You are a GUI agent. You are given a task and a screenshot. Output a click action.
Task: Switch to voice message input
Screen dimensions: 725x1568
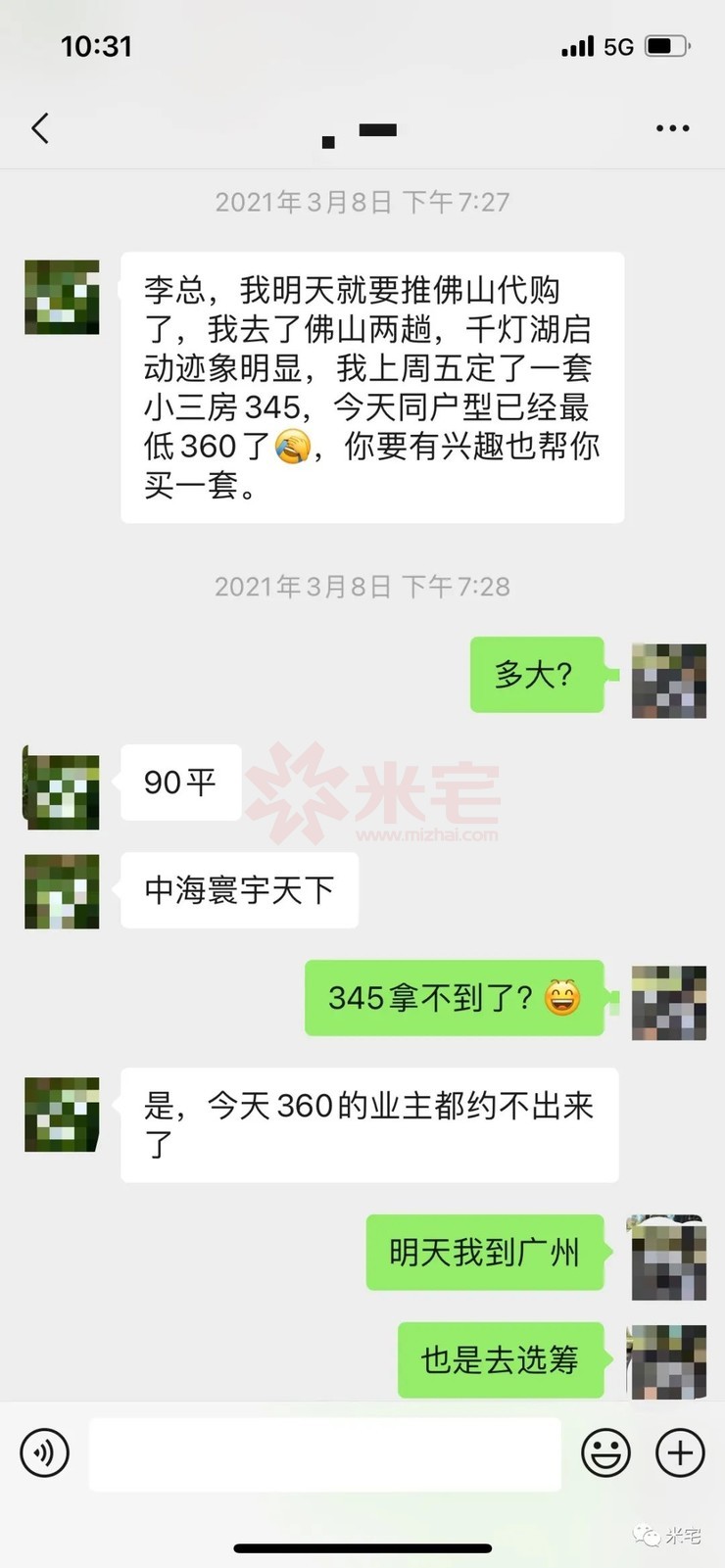[x=44, y=1451]
